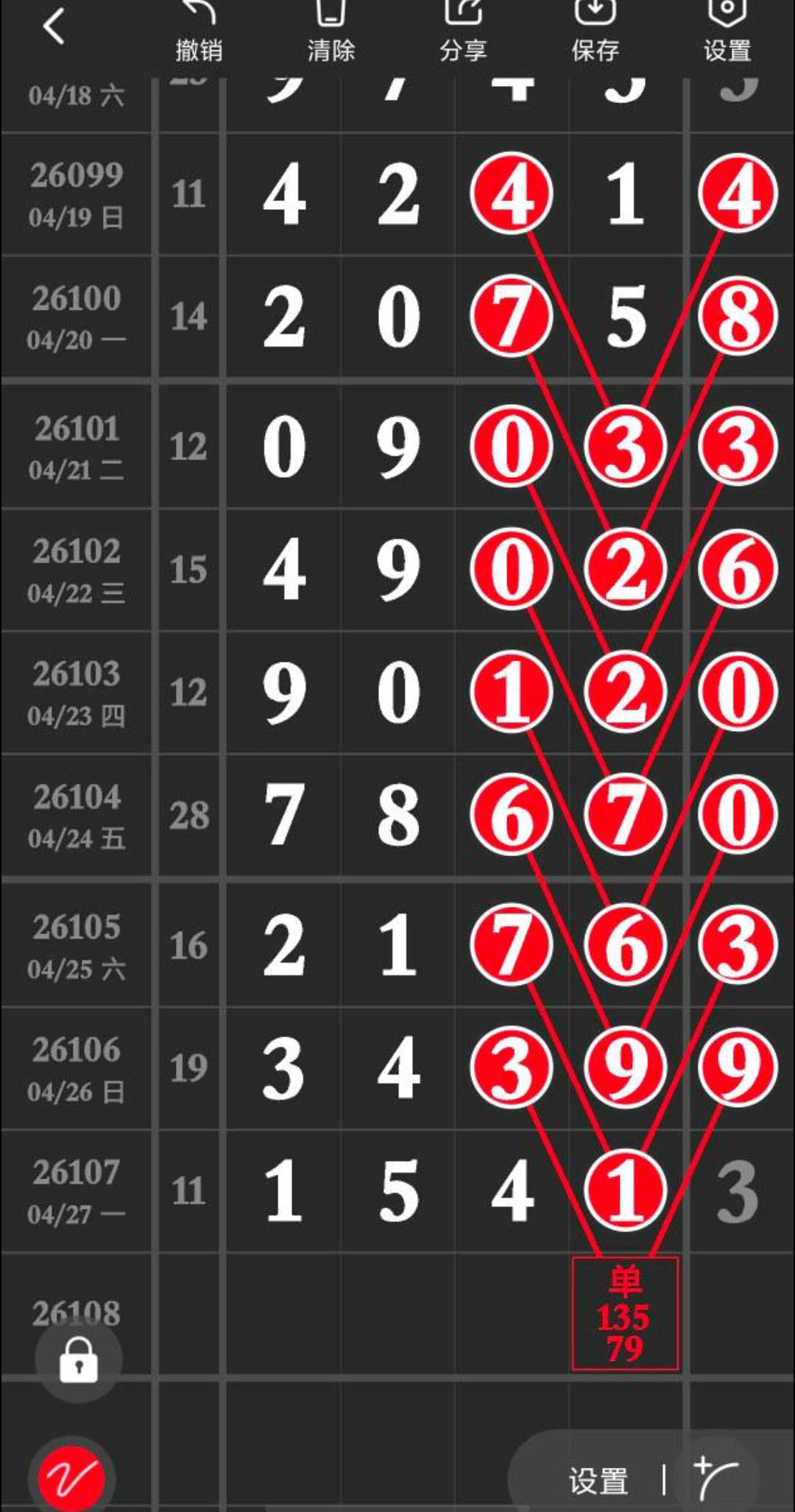Choose the curve line tool icon

coord(715,1477)
